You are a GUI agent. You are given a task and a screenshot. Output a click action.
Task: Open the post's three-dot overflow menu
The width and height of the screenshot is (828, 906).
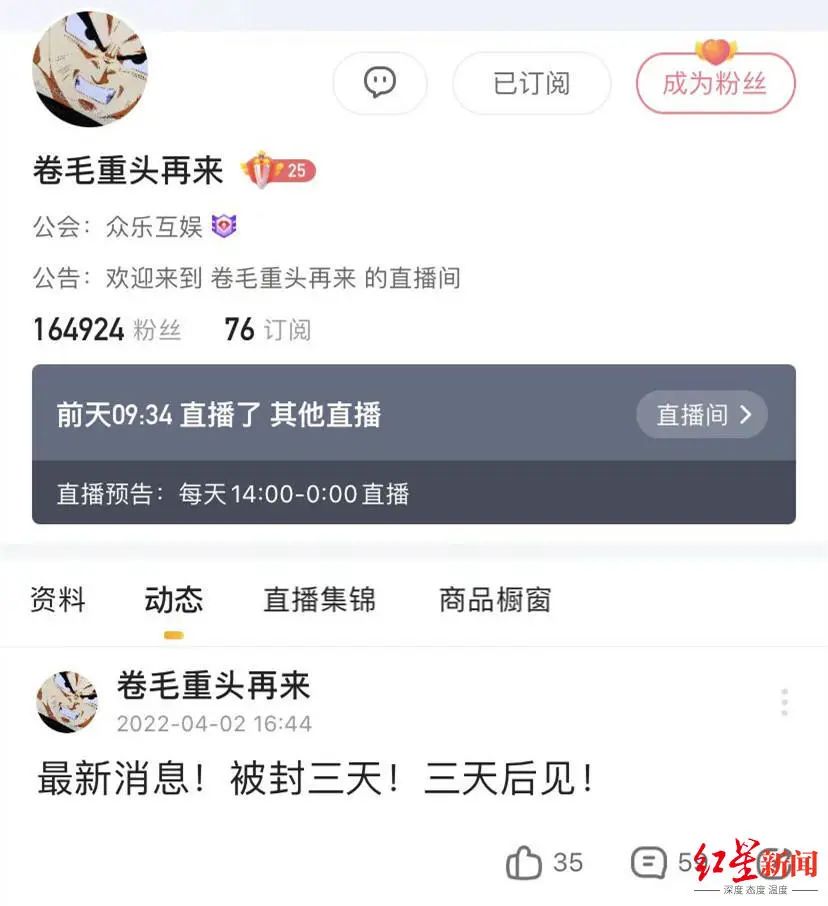click(x=784, y=702)
